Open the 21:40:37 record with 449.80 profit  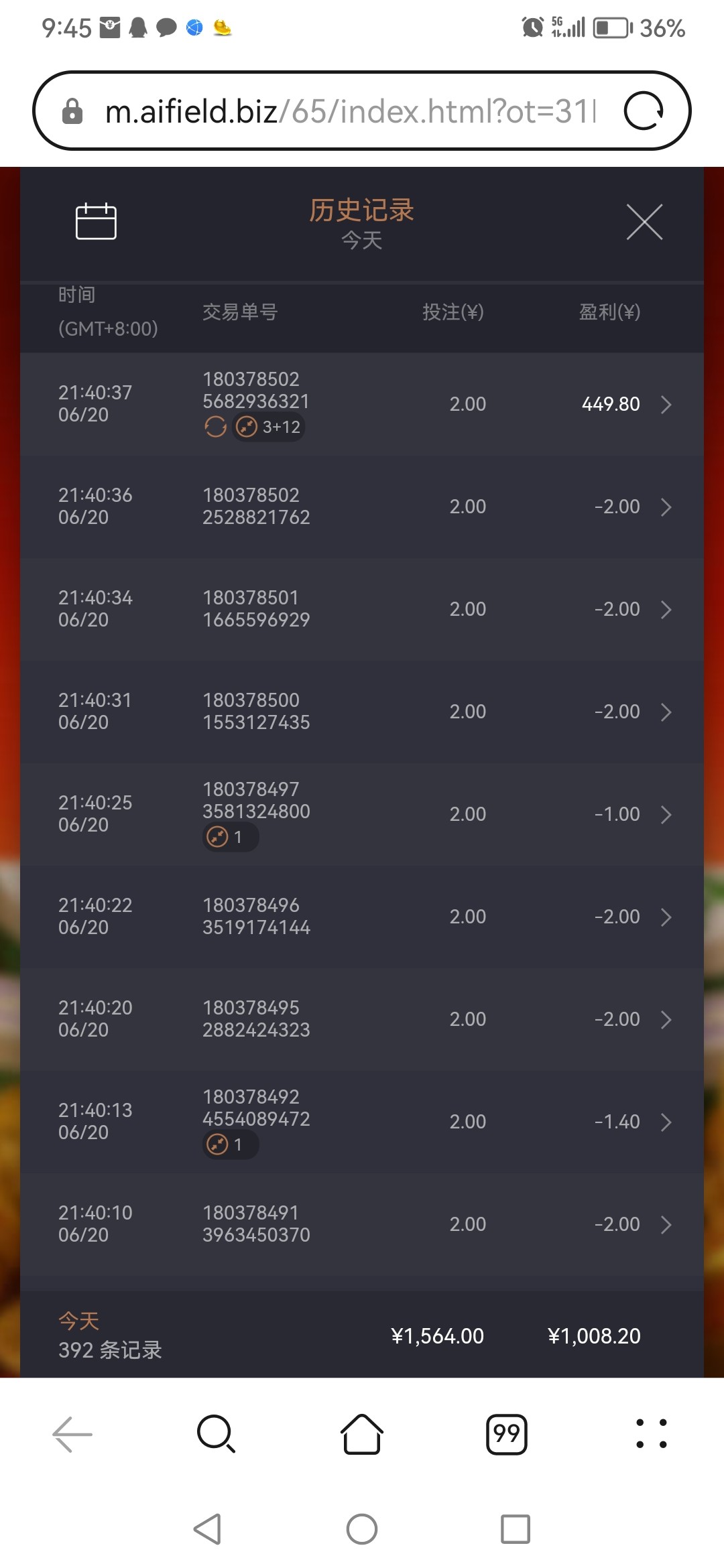coord(665,405)
